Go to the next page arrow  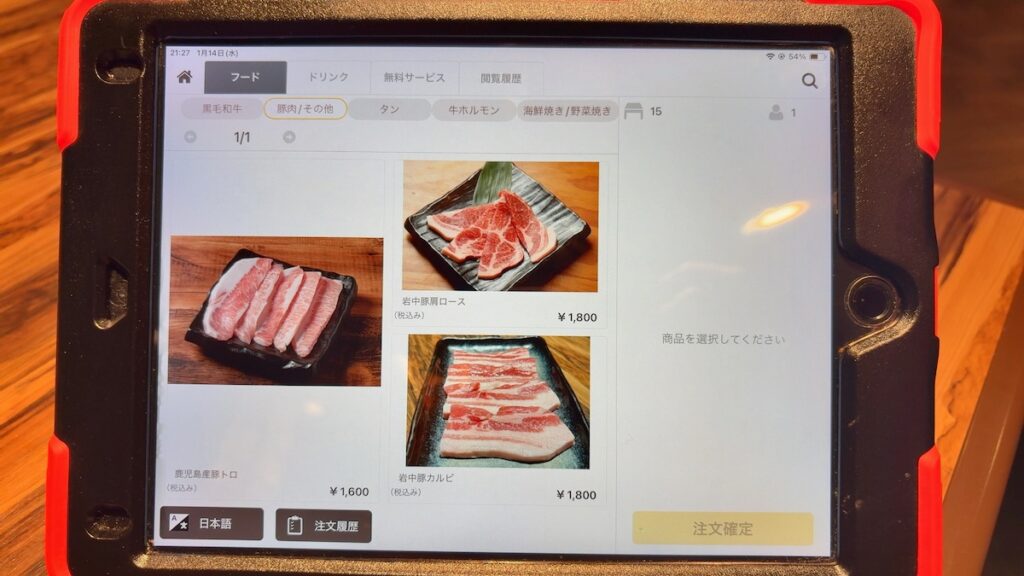point(289,137)
